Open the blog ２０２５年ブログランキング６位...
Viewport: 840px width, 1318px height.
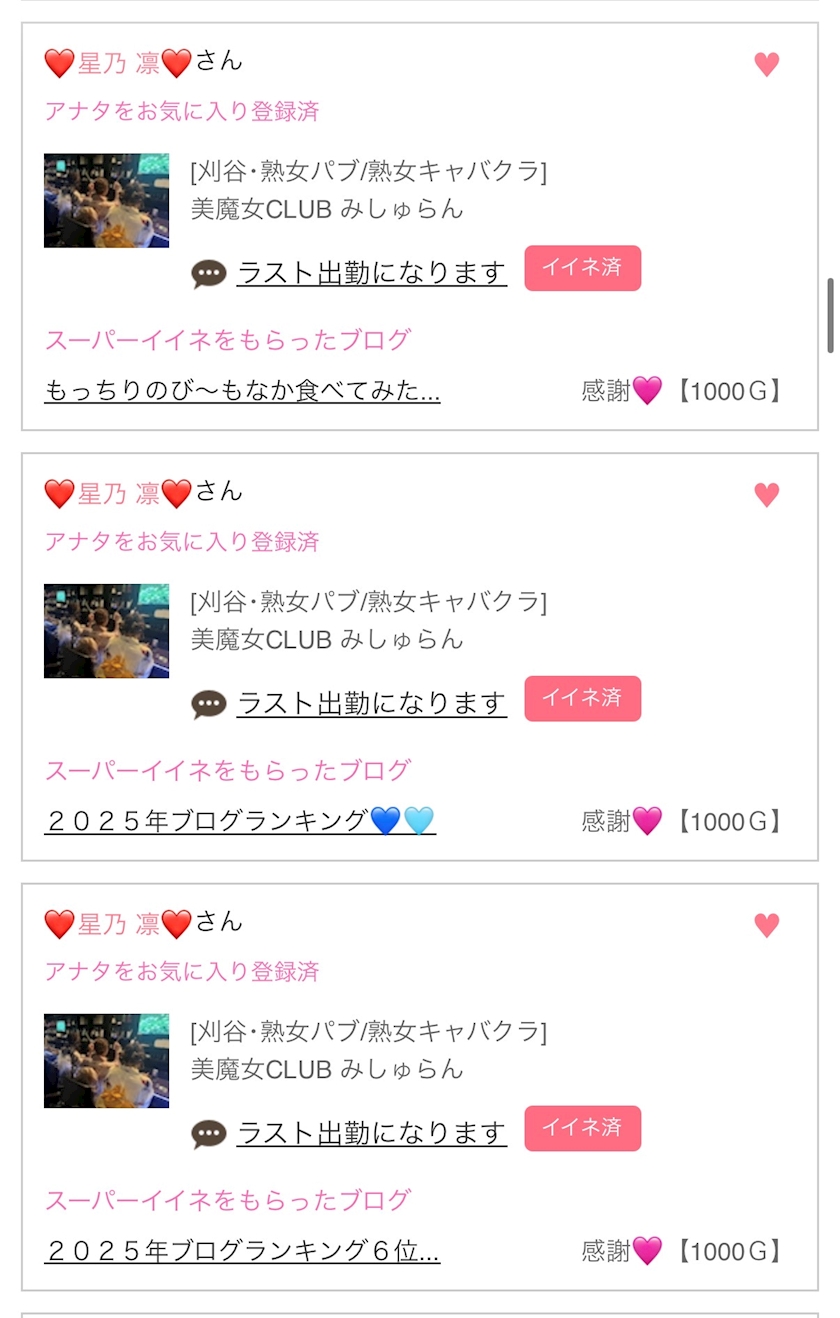click(x=242, y=1251)
